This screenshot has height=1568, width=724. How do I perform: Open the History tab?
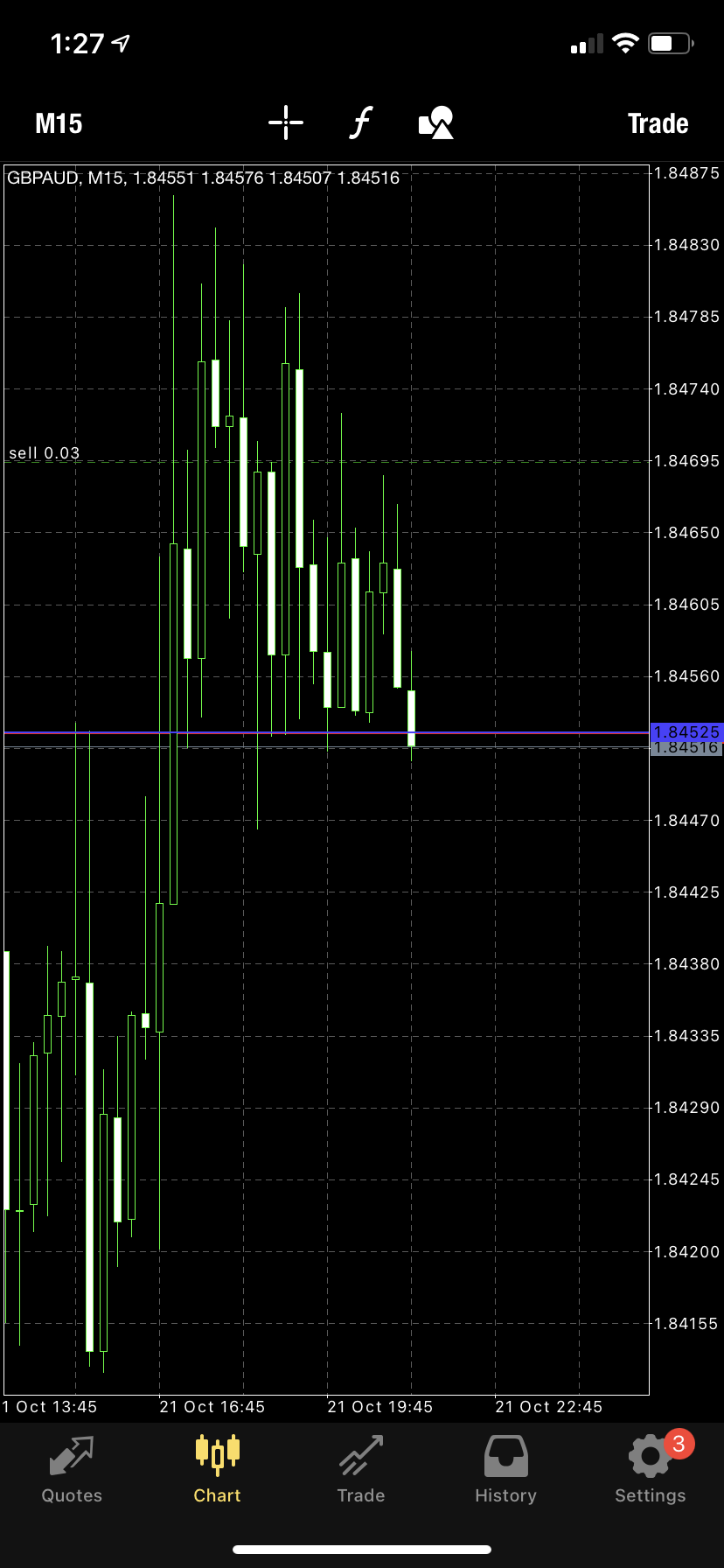[x=505, y=1470]
